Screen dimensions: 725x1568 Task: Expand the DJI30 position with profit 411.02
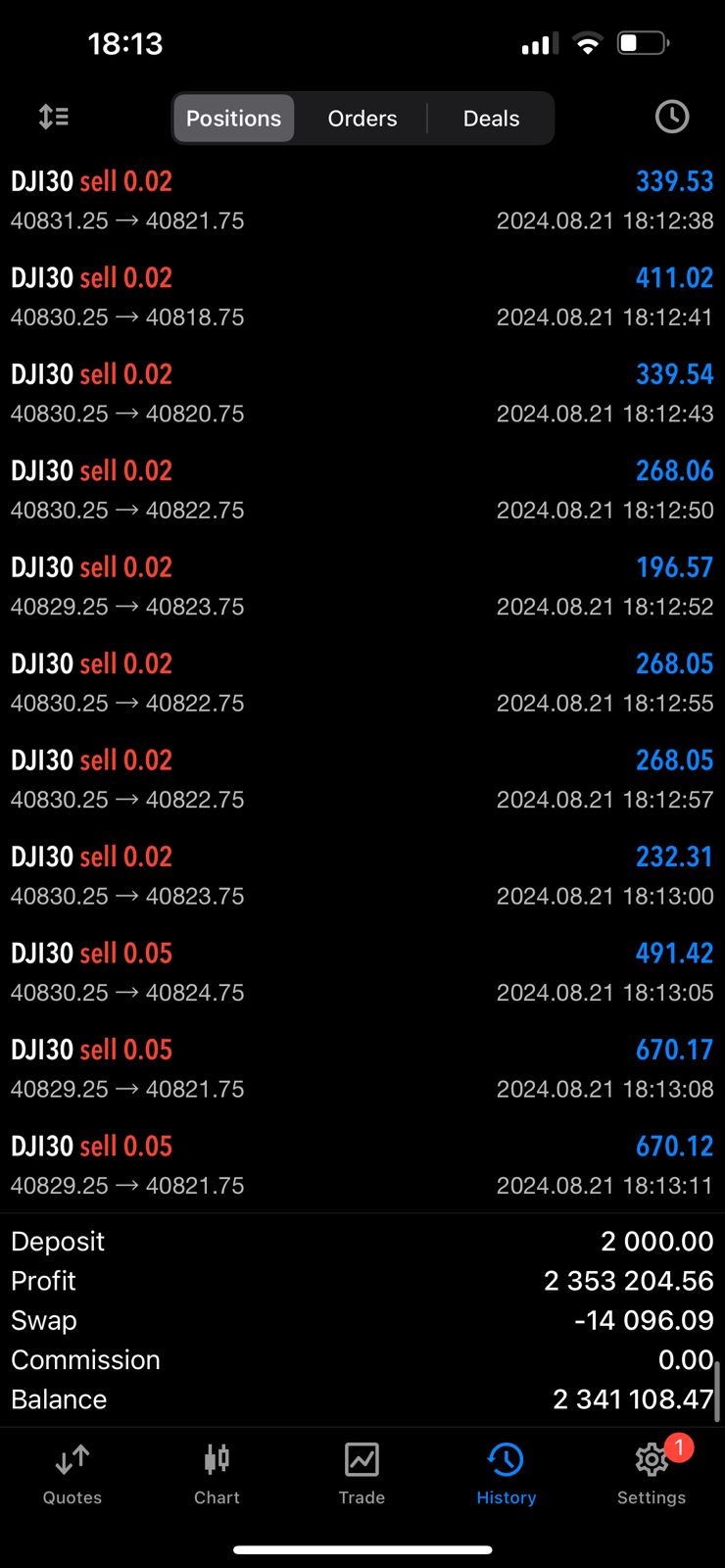362,297
